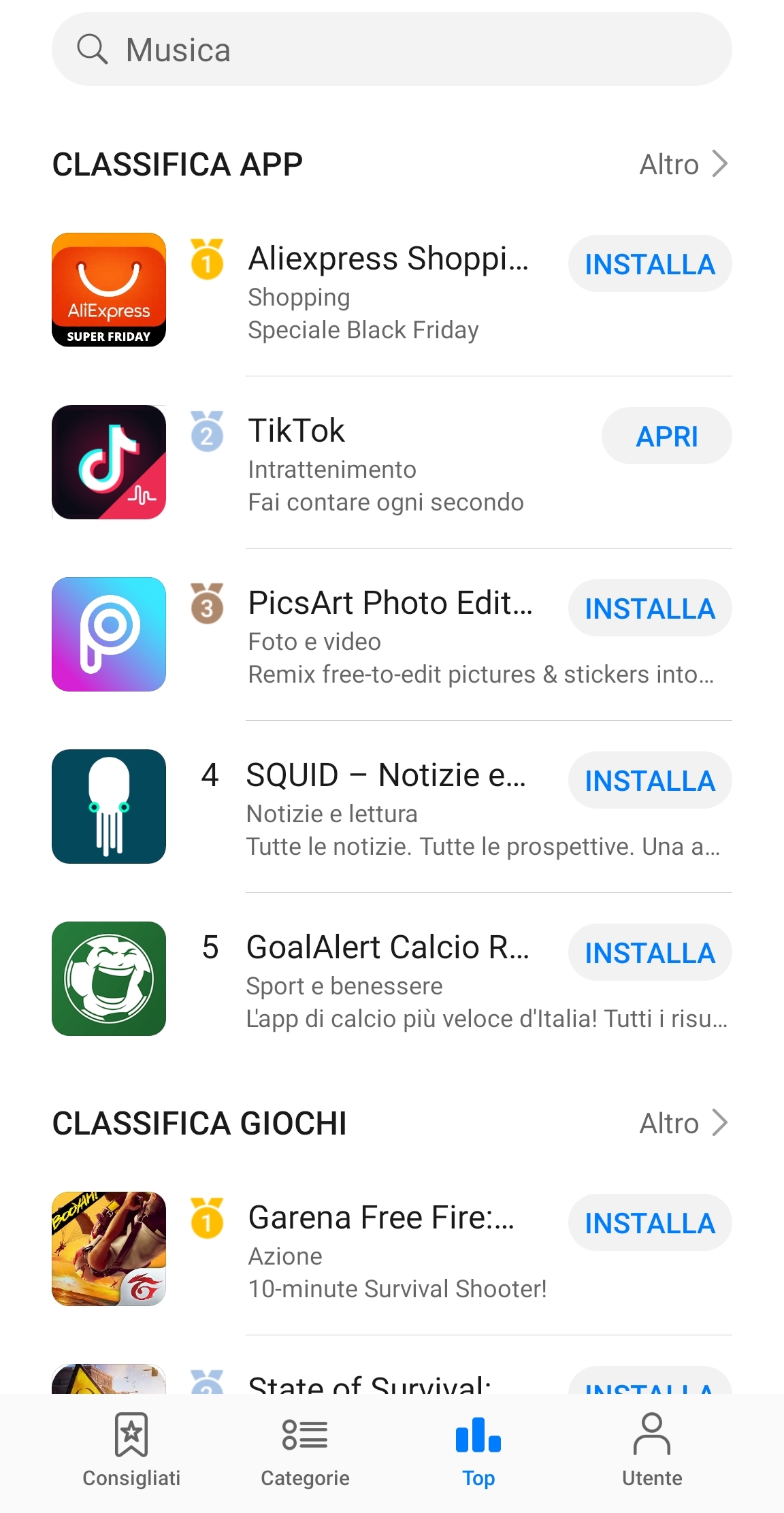Install PicsArt Photo Editor
The width and height of the screenshot is (784, 1513).
coord(649,608)
